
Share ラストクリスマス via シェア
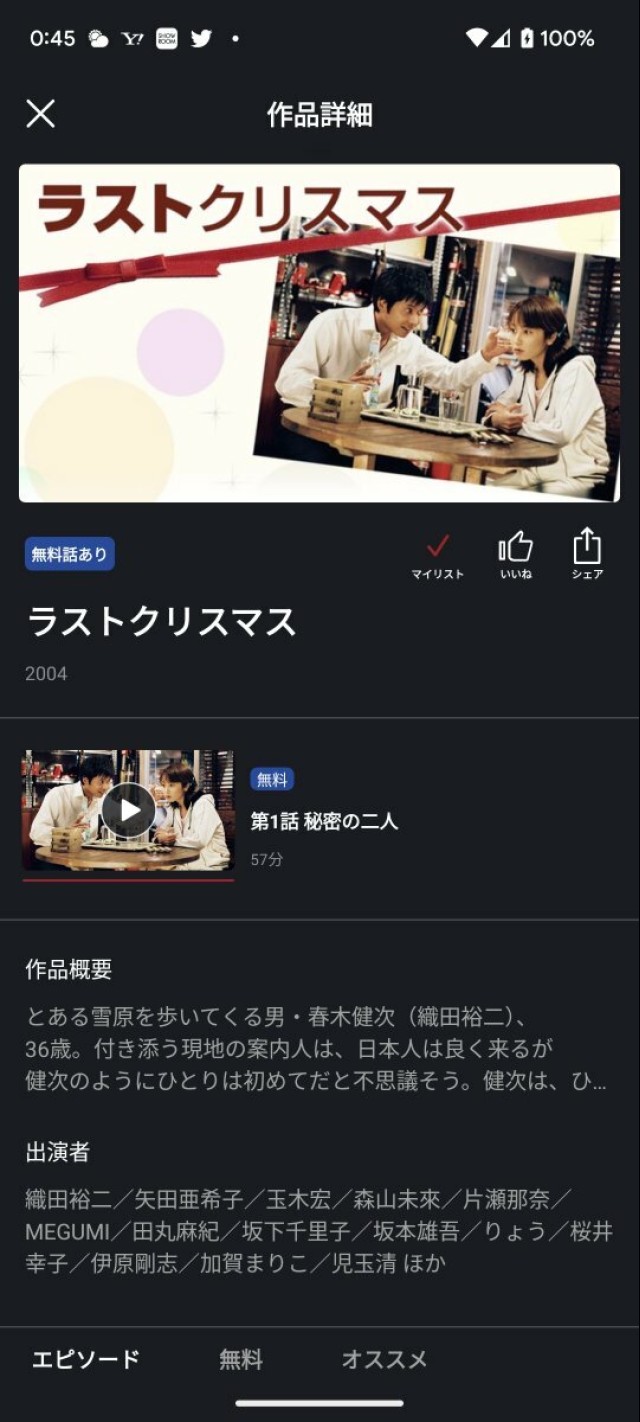point(587,554)
